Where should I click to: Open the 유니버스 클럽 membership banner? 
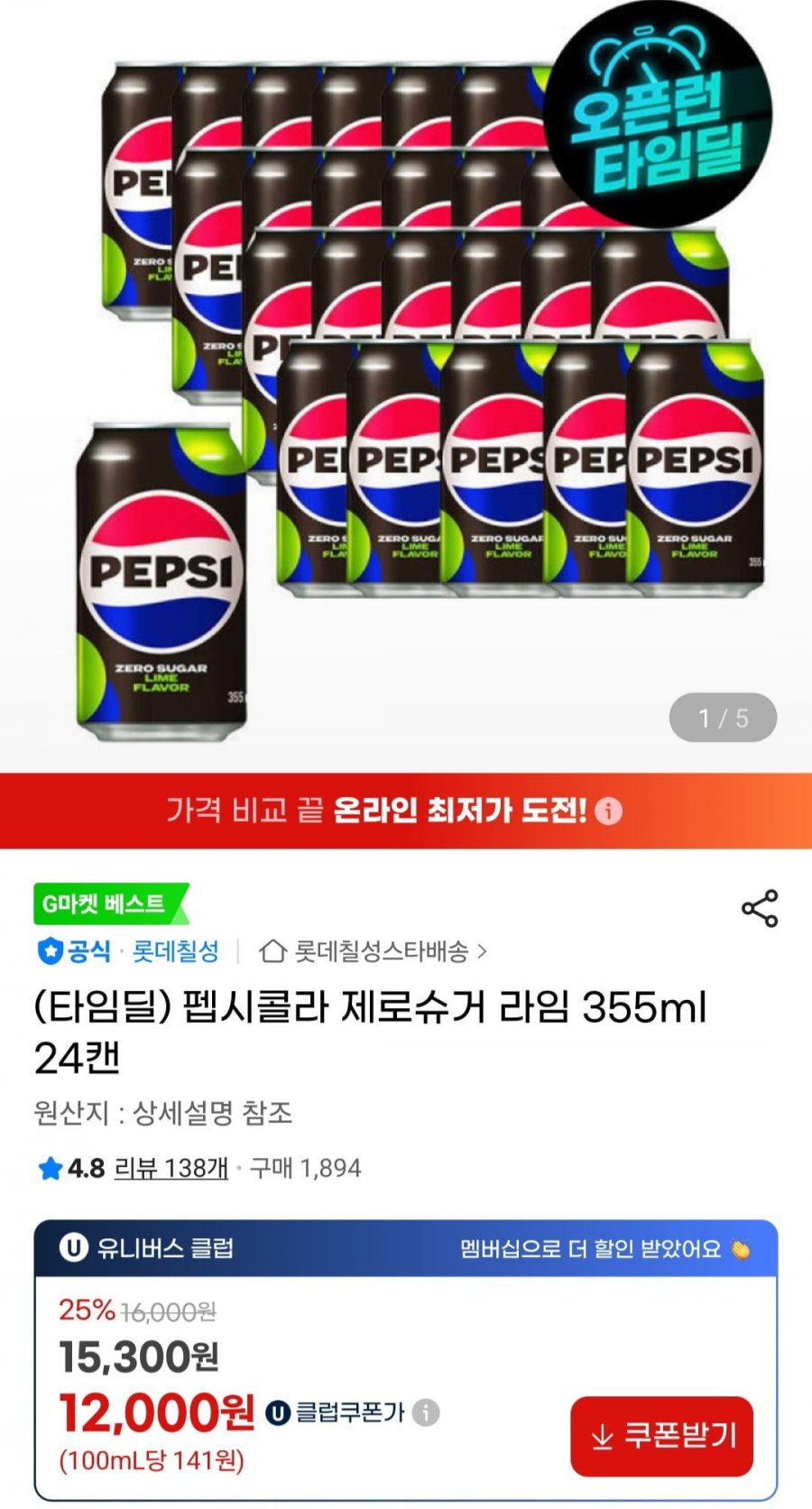tap(406, 1248)
